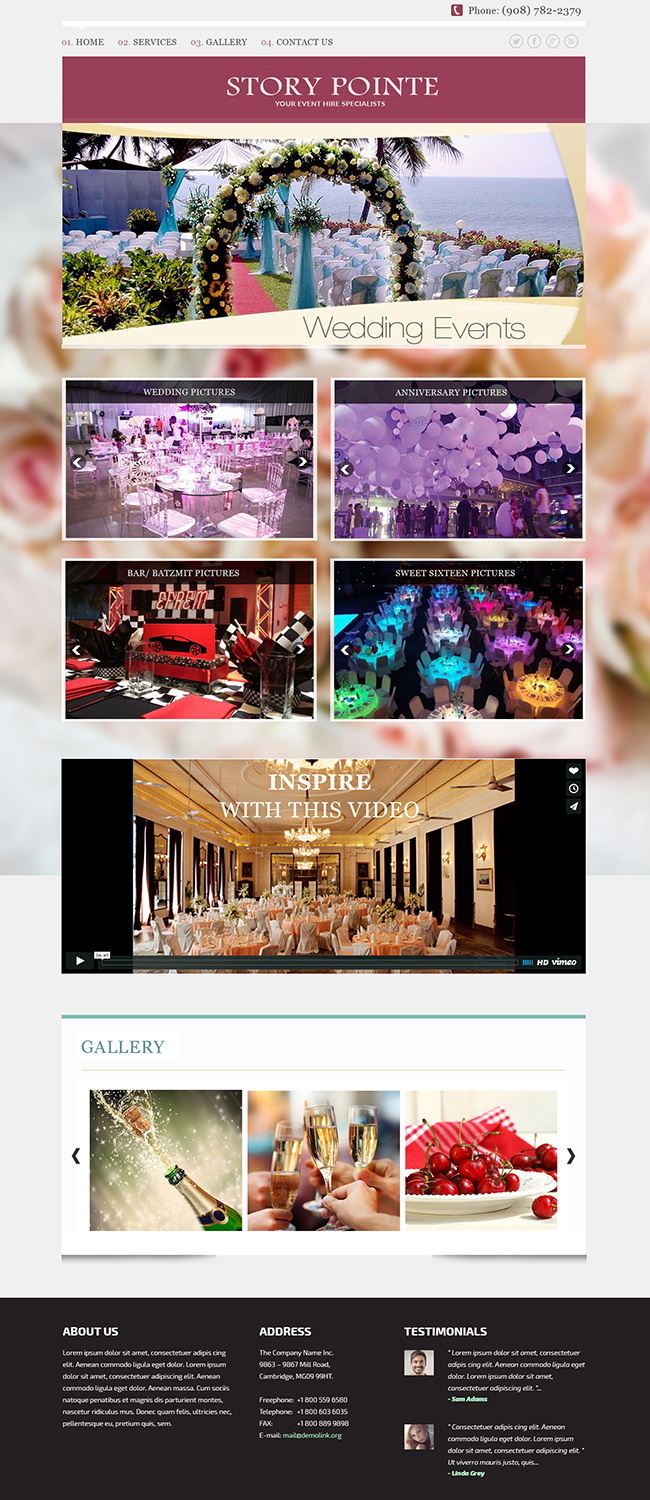Image resolution: width=650 pixels, height=1500 pixels.
Task: Open the champagne bottle gallery photo
Action: pyautogui.click(x=166, y=1160)
